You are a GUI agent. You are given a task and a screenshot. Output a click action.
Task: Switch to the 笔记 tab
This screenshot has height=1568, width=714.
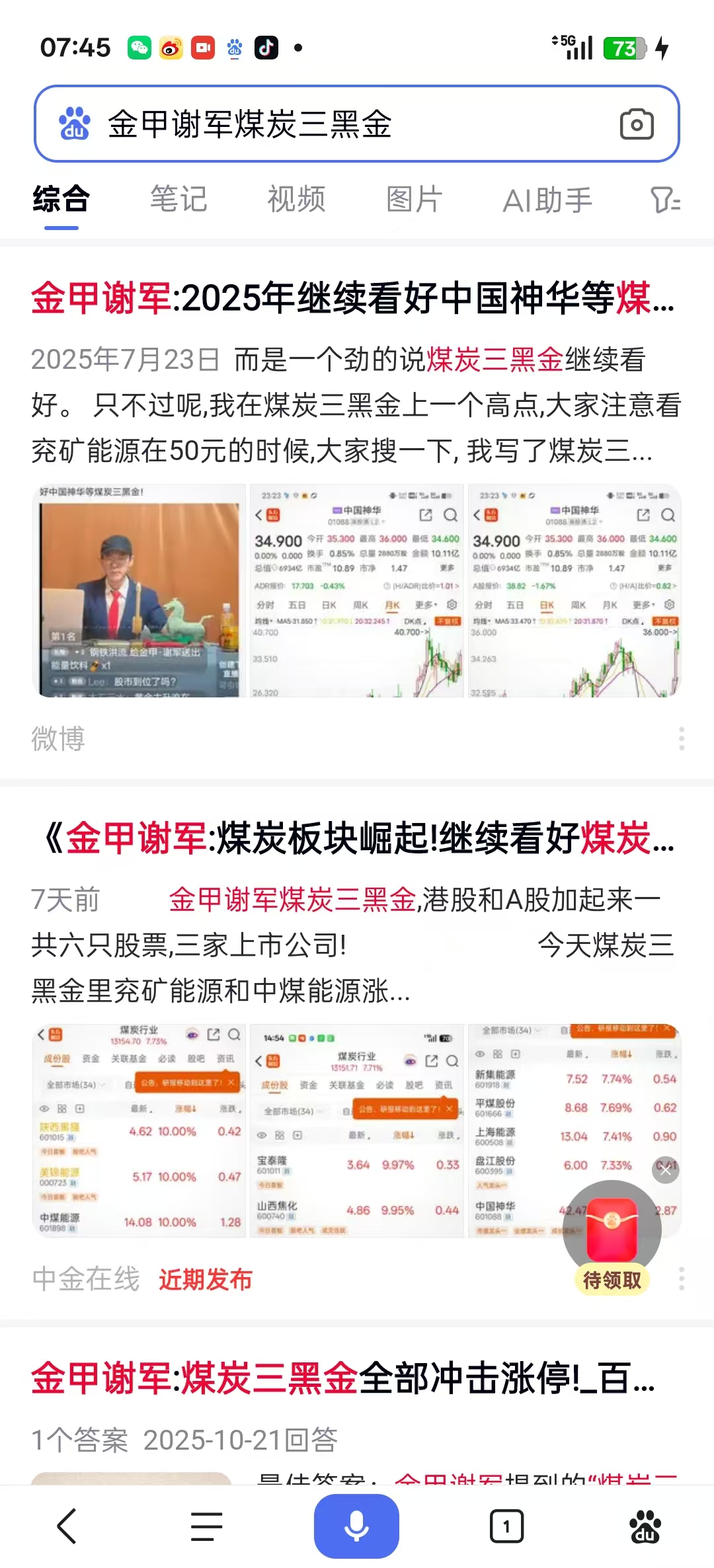click(178, 200)
